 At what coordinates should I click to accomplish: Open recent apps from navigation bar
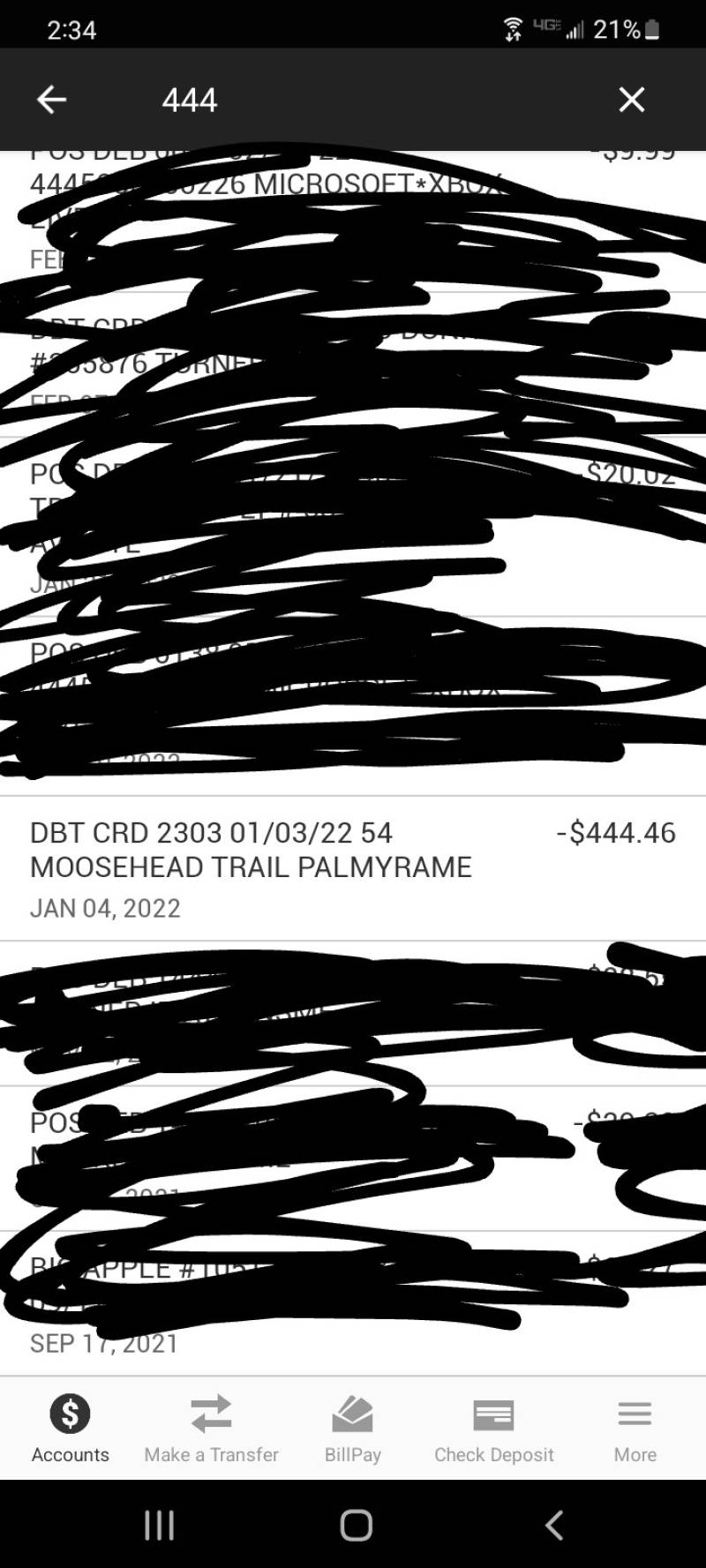tap(160, 1525)
